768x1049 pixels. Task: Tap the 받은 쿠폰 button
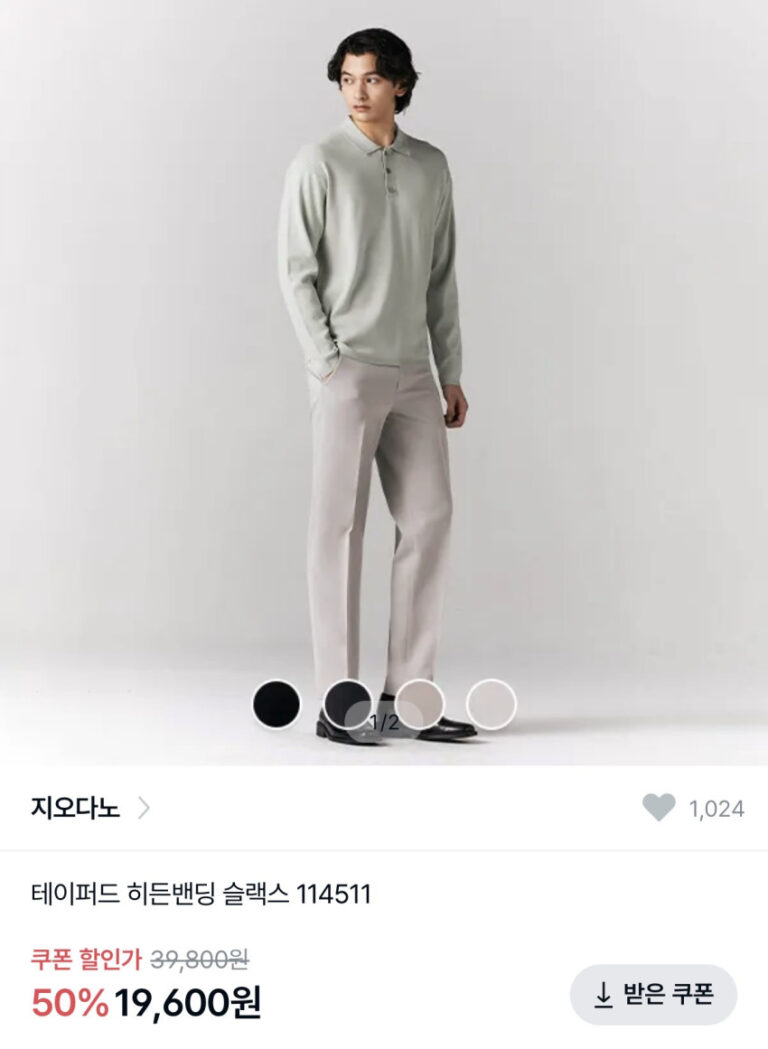click(x=653, y=995)
